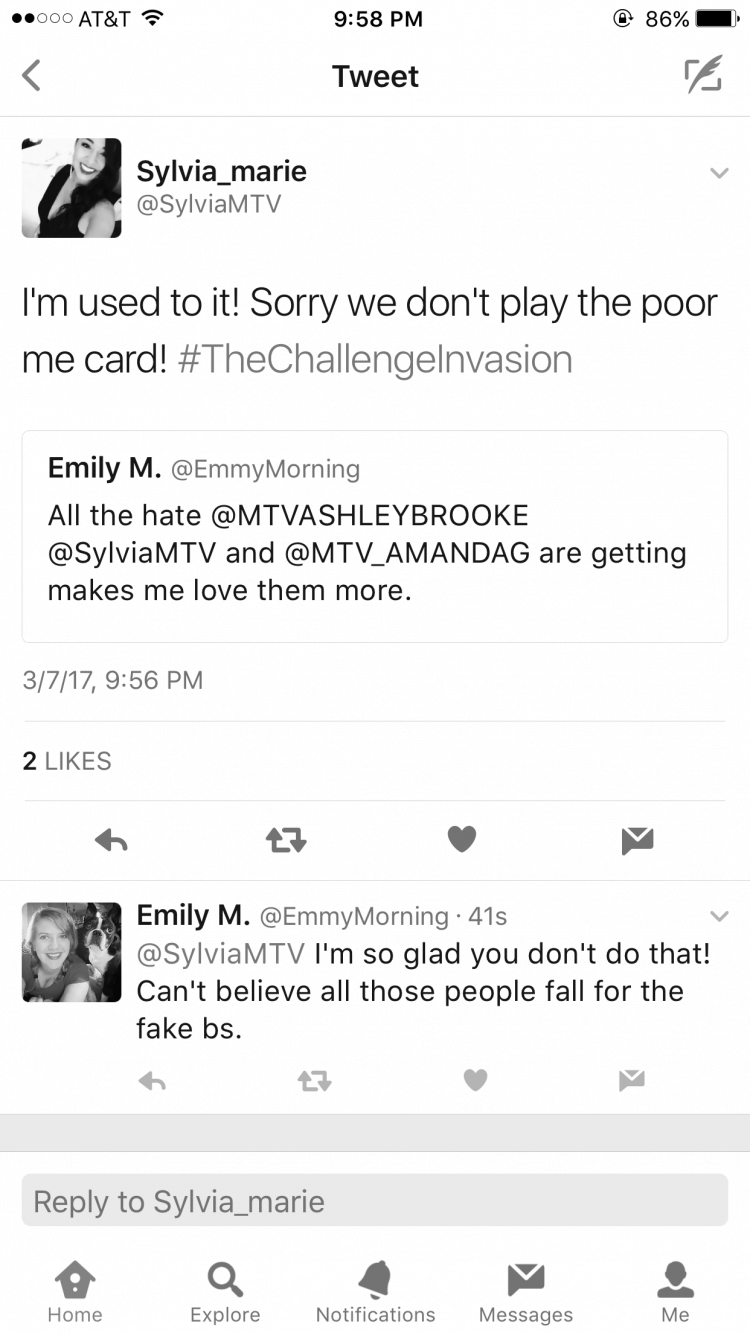
Task: Go back using the top-left arrow
Action: click(x=32, y=76)
